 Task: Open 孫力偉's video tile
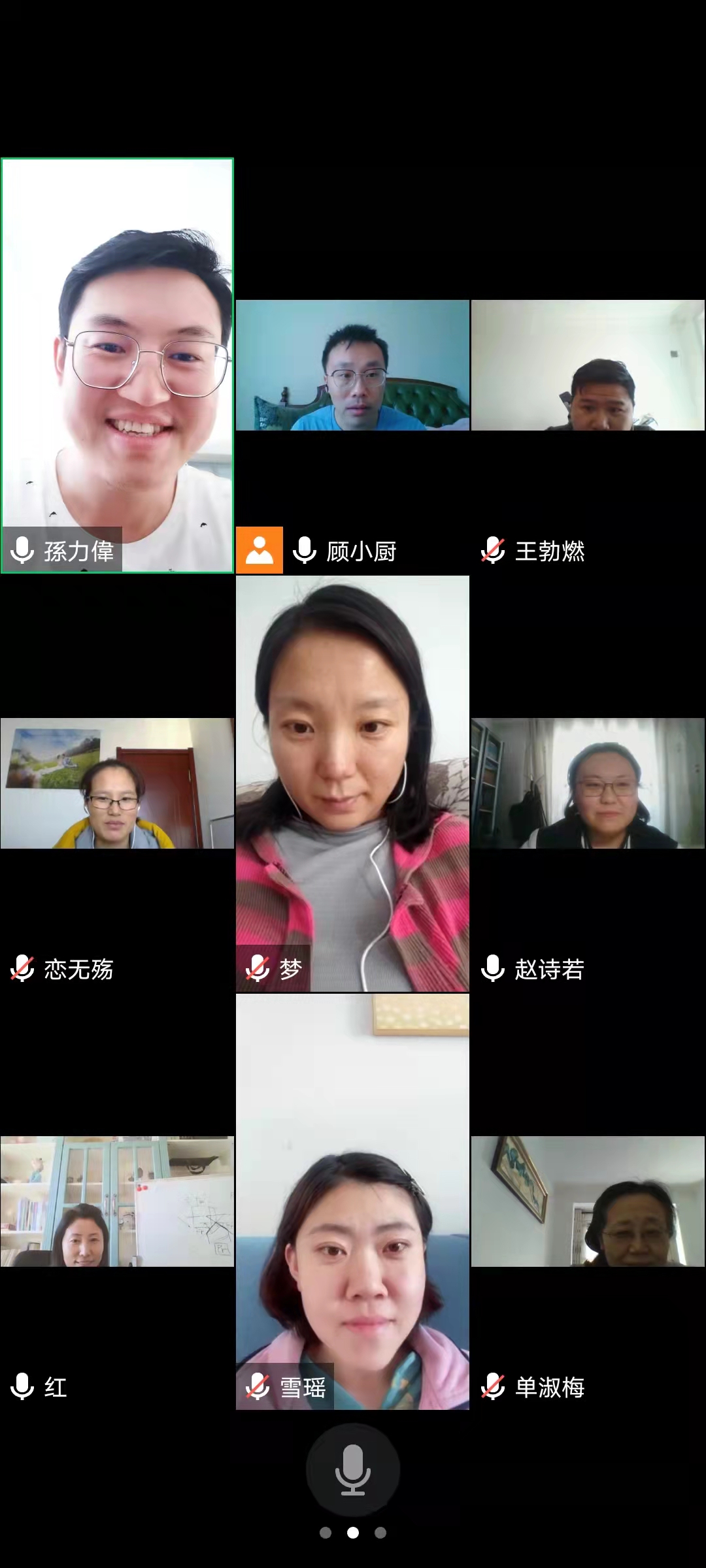pyautogui.click(x=118, y=366)
